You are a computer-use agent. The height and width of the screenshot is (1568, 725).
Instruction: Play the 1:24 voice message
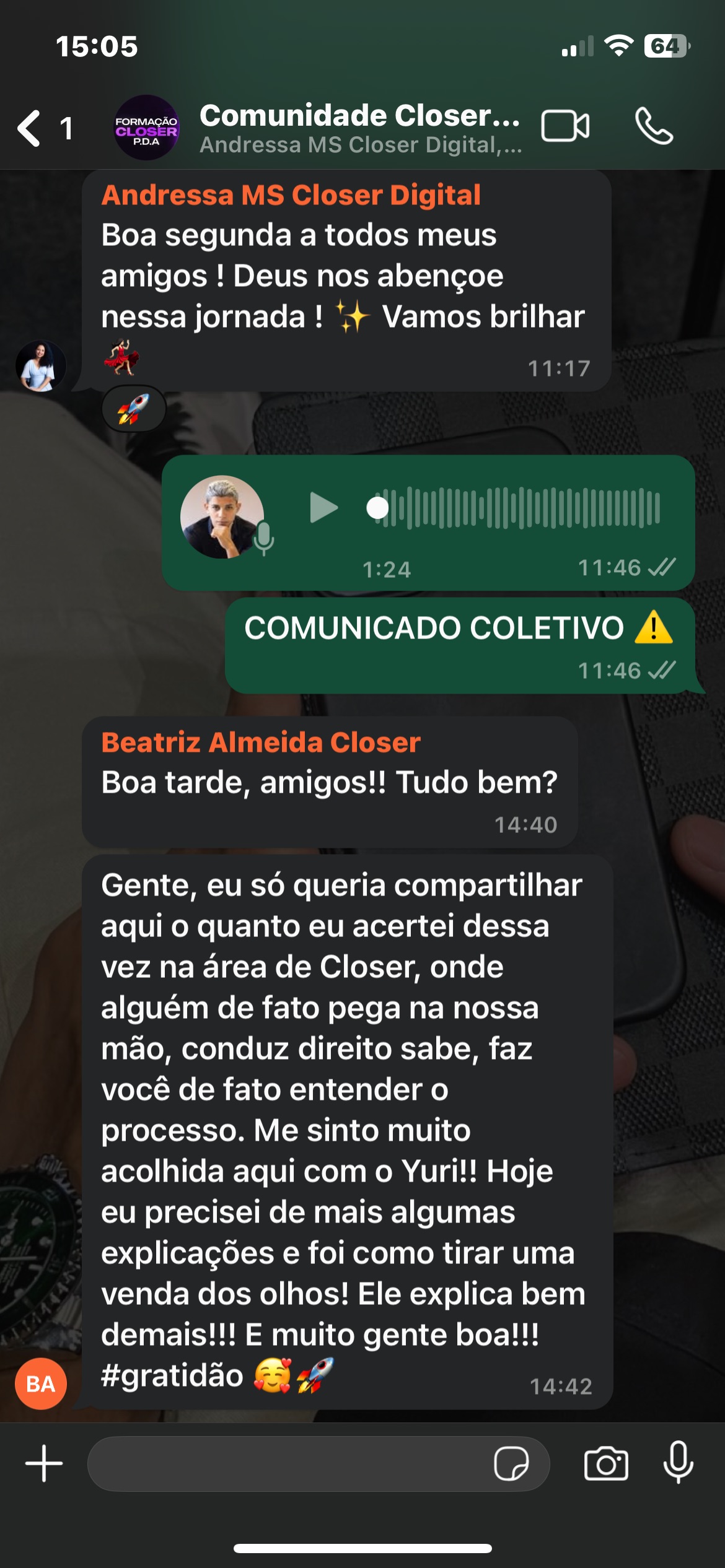pyautogui.click(x=323, y=508)
